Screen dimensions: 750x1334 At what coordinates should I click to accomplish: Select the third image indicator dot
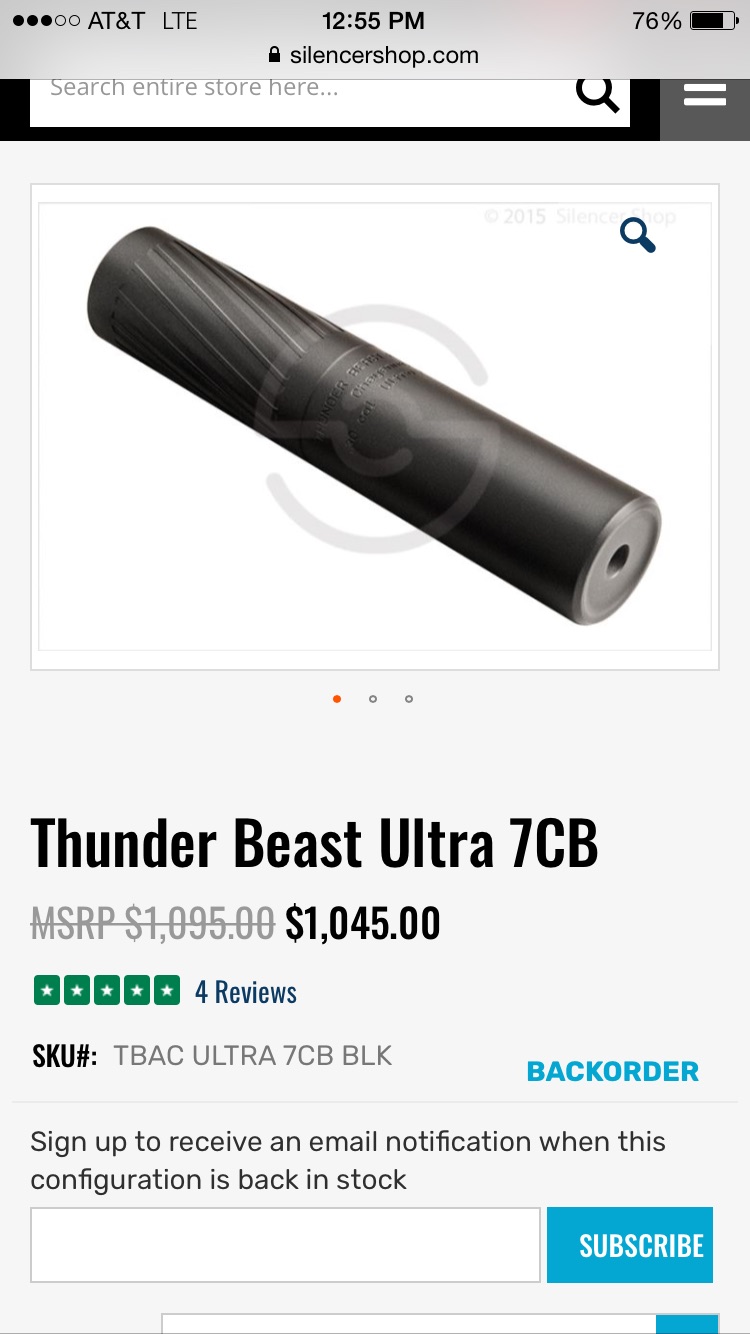click(409, 699)
